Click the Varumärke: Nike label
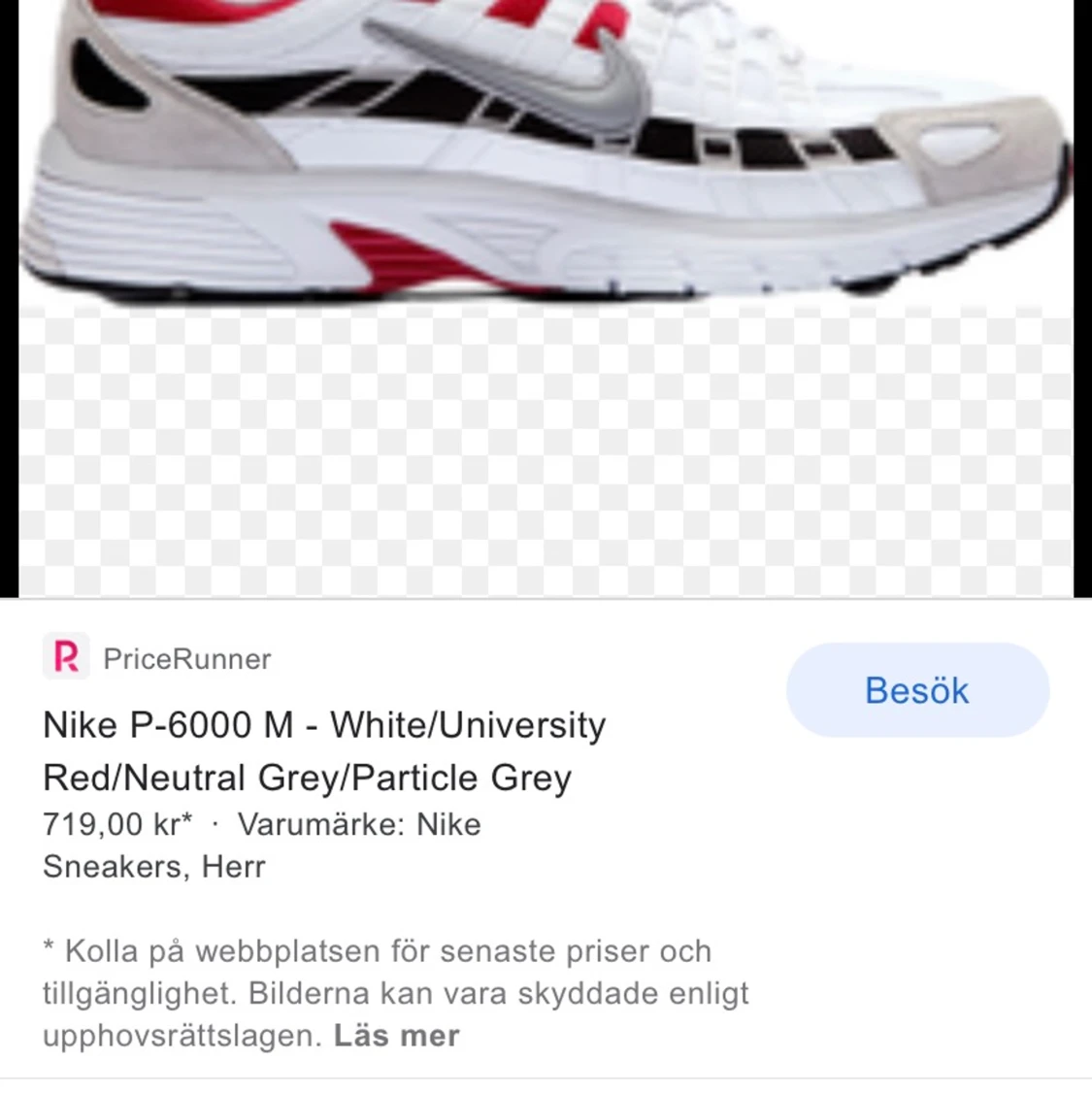The width and height of the screenshot is (1092, 1093). click(360, 824)
